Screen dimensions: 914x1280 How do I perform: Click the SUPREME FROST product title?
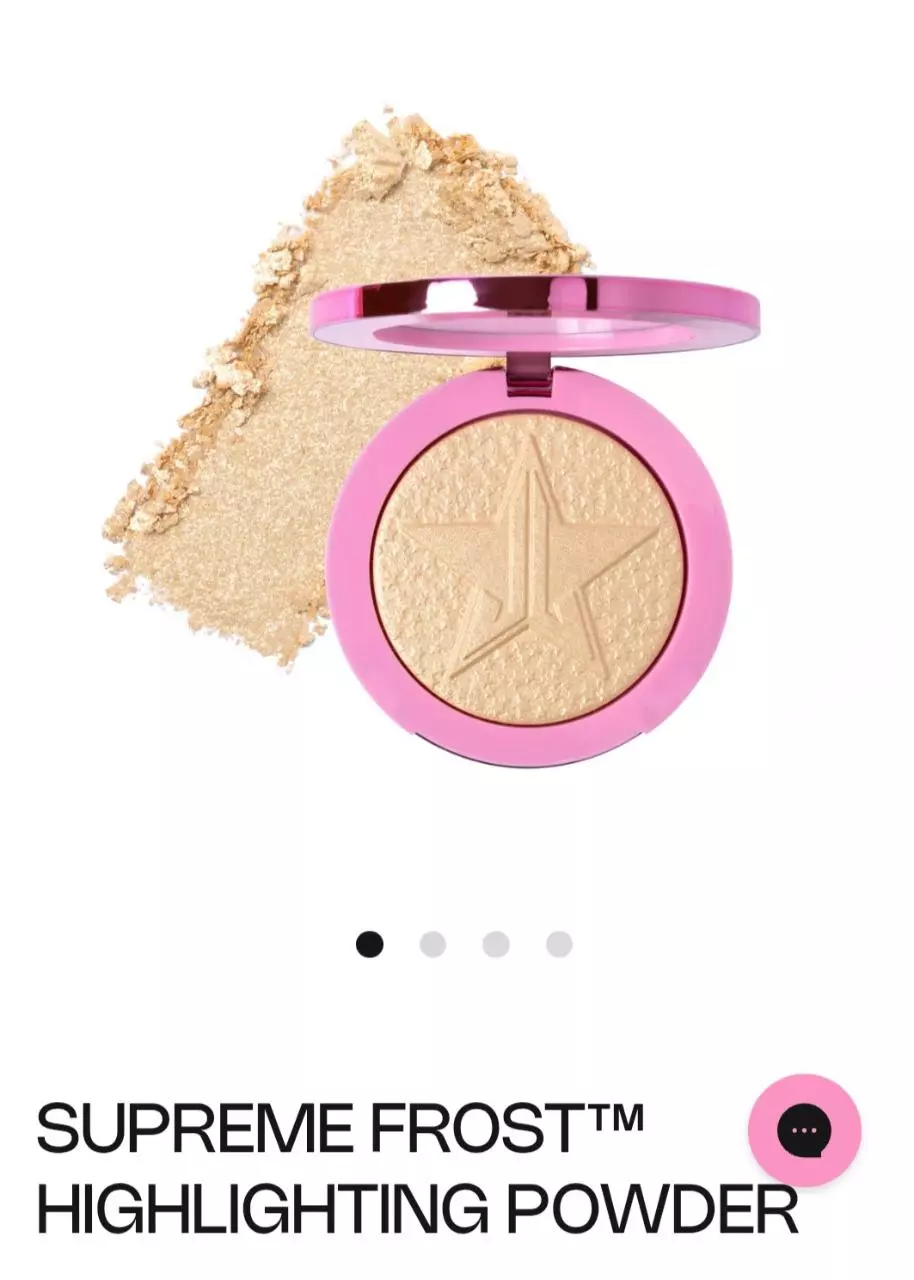pyautogui.click(x=340, y=1122)
